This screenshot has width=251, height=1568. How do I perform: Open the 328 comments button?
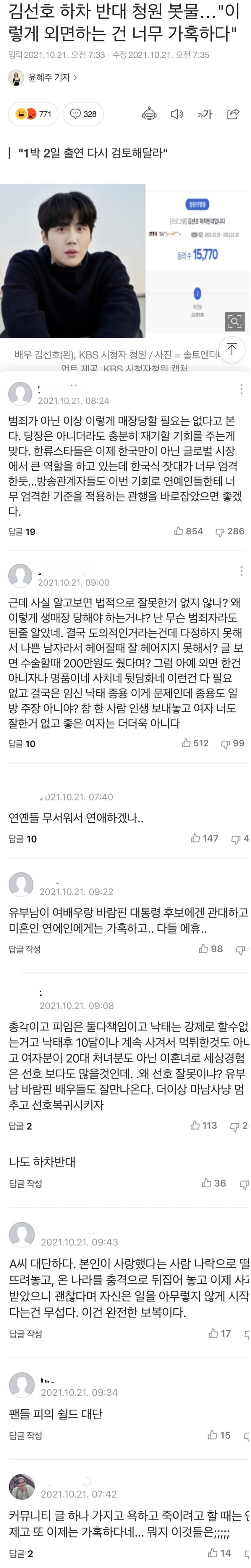83,114
